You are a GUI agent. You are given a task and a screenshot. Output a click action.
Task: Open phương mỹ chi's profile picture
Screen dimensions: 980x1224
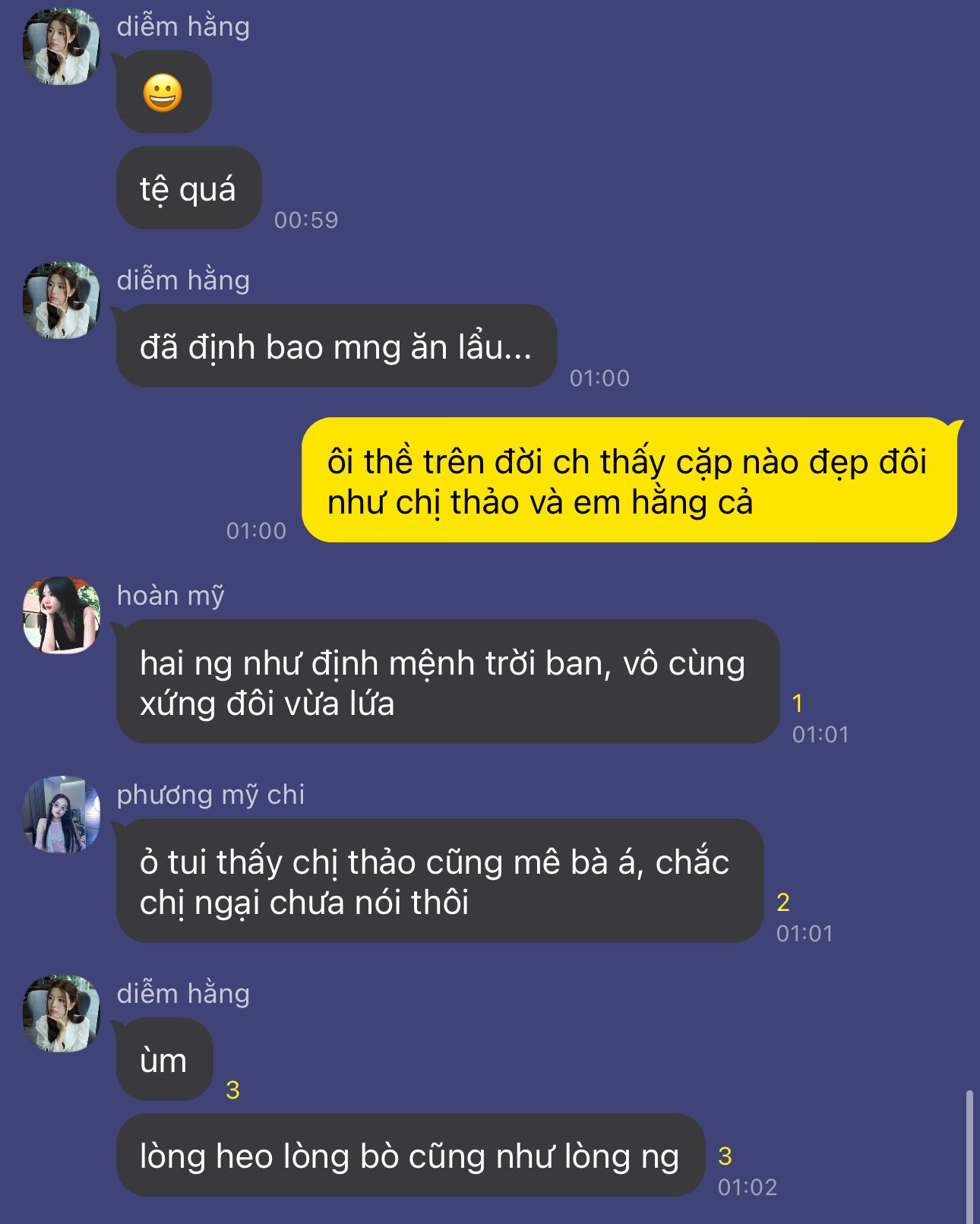[x=62, y=814]
